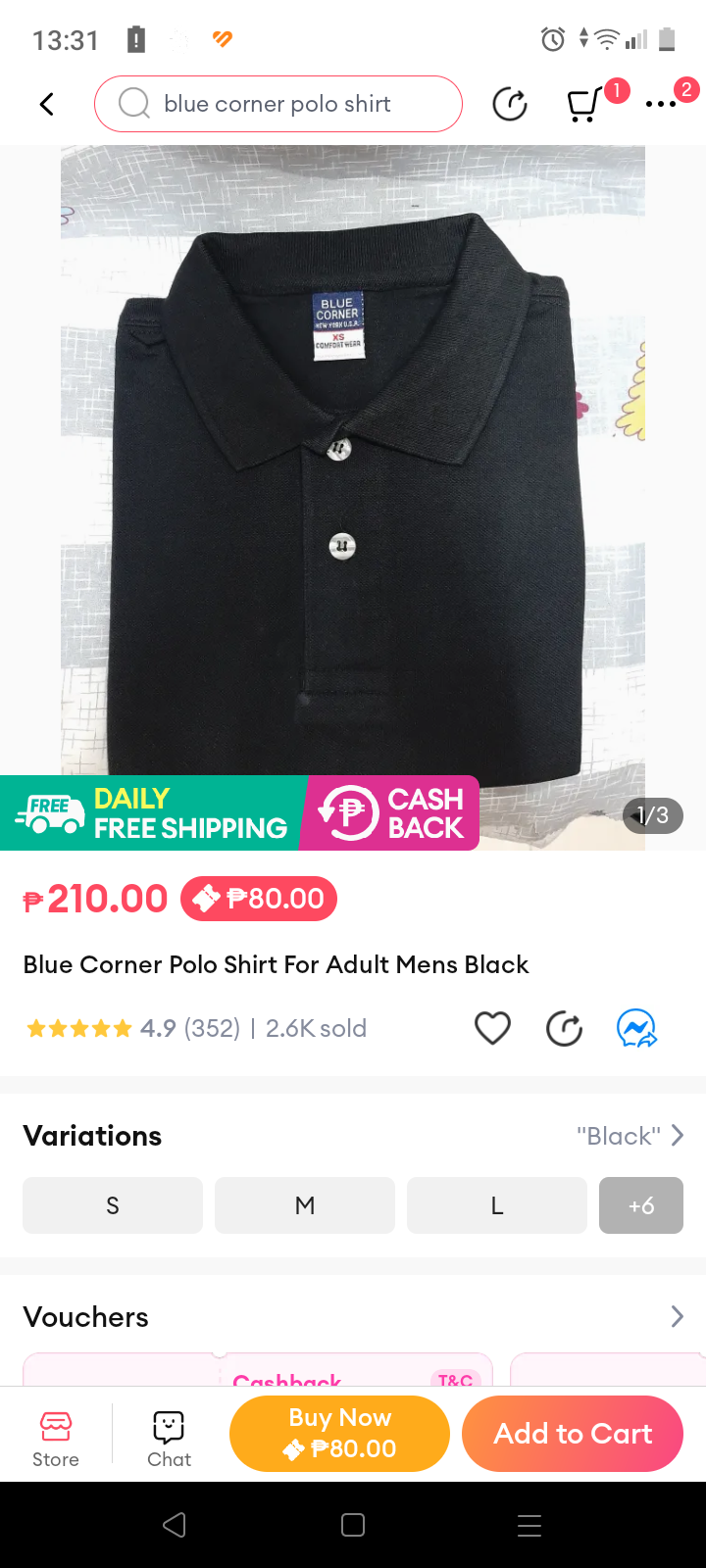This screenshot has width=706, height=1568.
Task: Open Messenger share icon
Action: click(635, 1028)
